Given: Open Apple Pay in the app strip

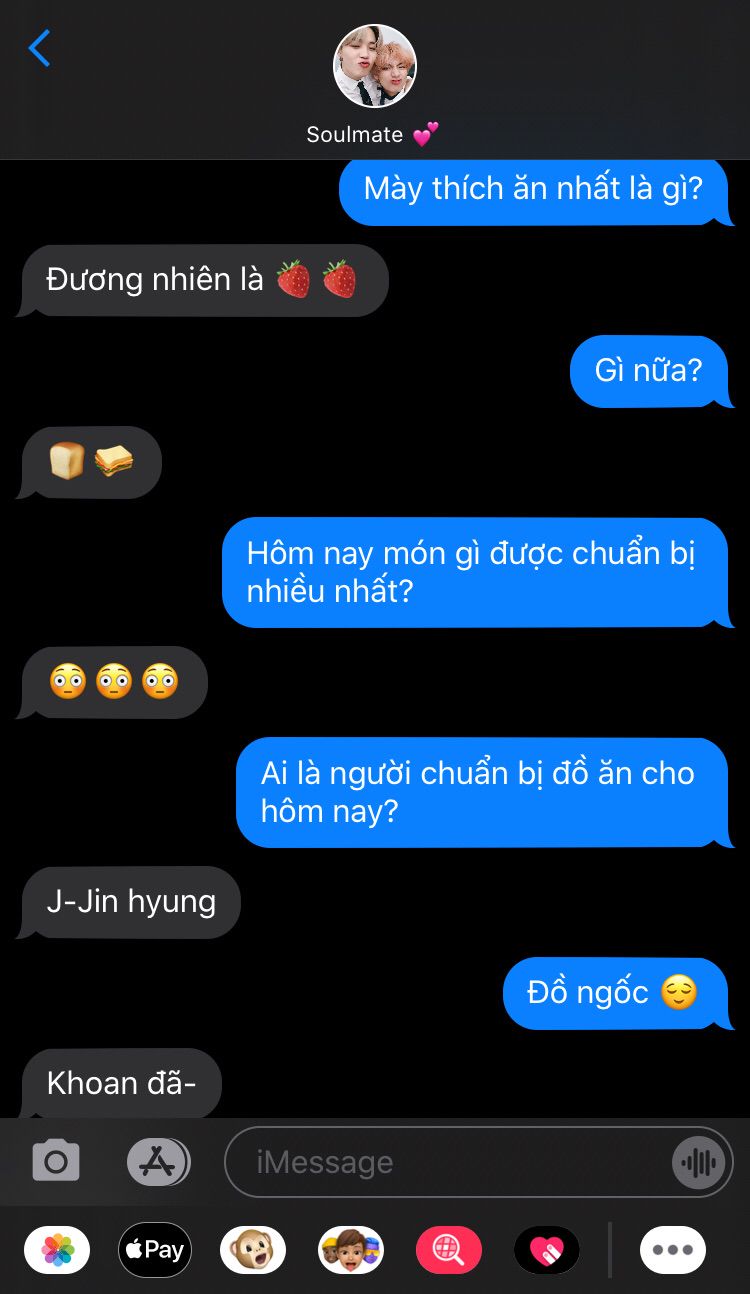Looking at the screenshot, I should pyautogui.click(x=155, y=1250).
